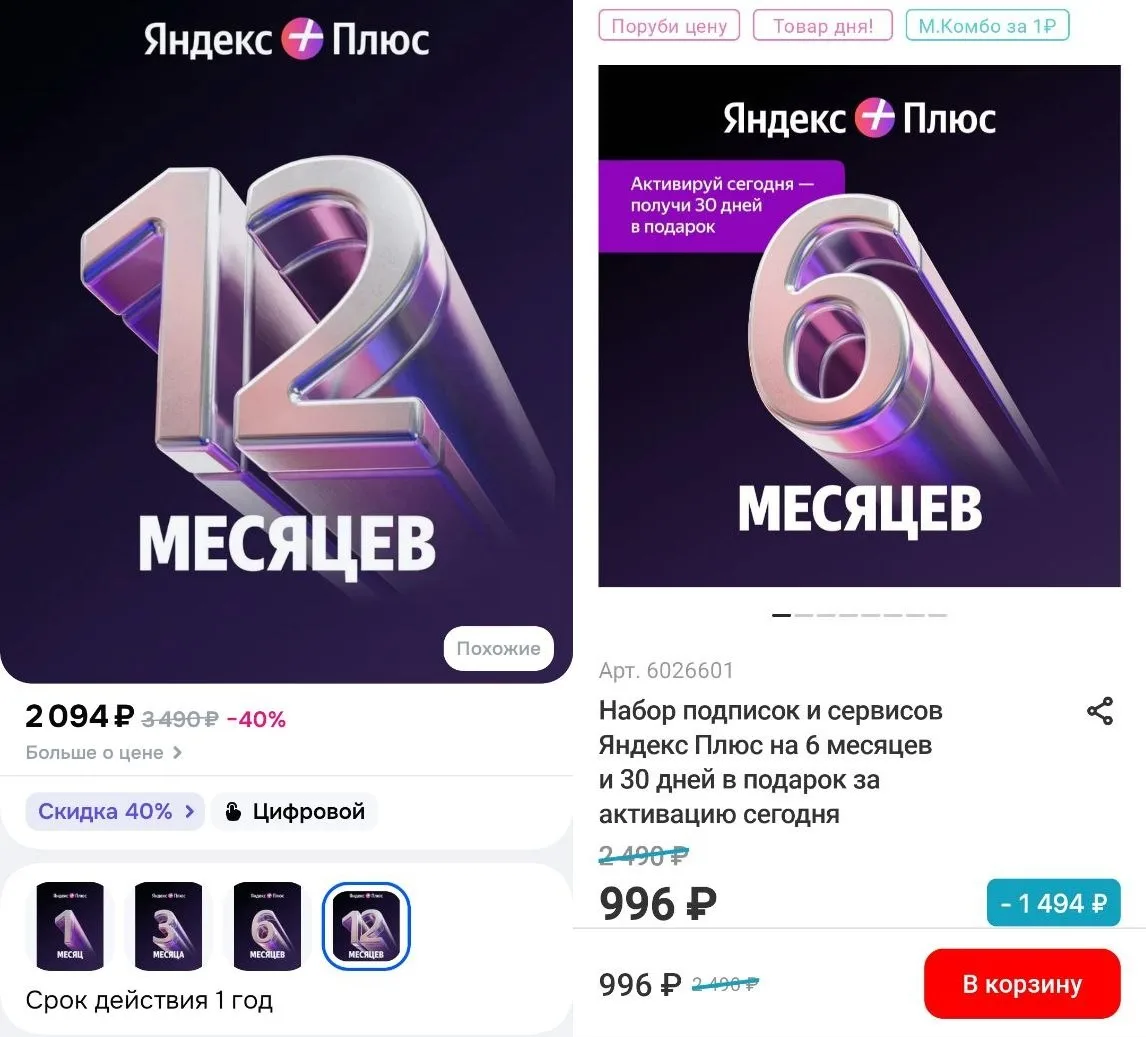Select the 6 месяцев subscription thumbnail
1146x1037 pixels.
[x=267, y=926]
